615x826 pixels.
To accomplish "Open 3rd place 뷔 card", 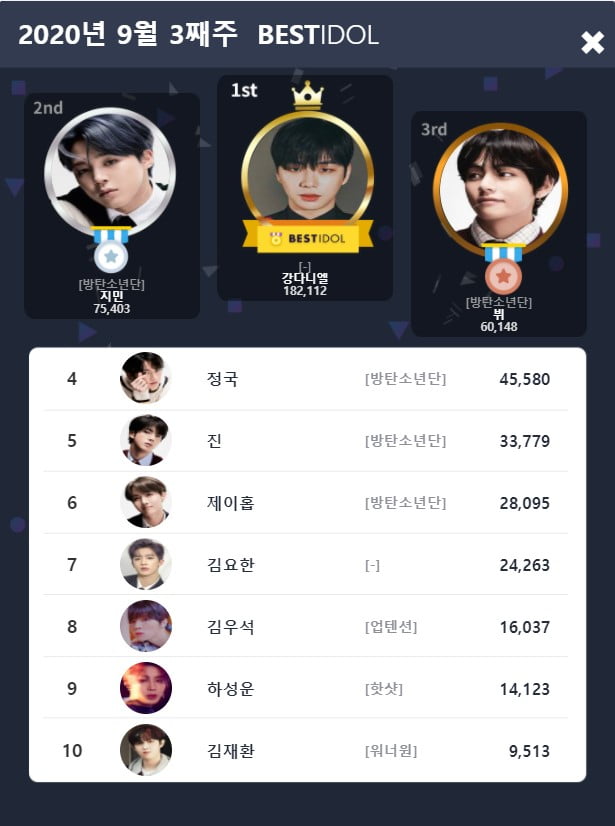I will 499,224.
